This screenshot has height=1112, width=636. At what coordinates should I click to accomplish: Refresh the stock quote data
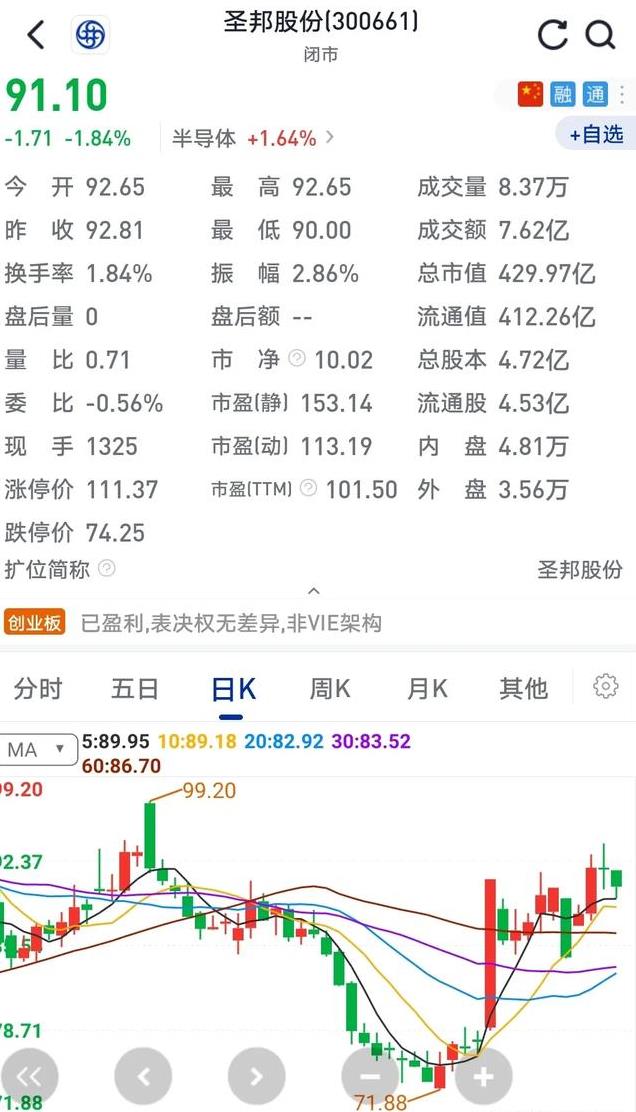[x=552, y=35]
